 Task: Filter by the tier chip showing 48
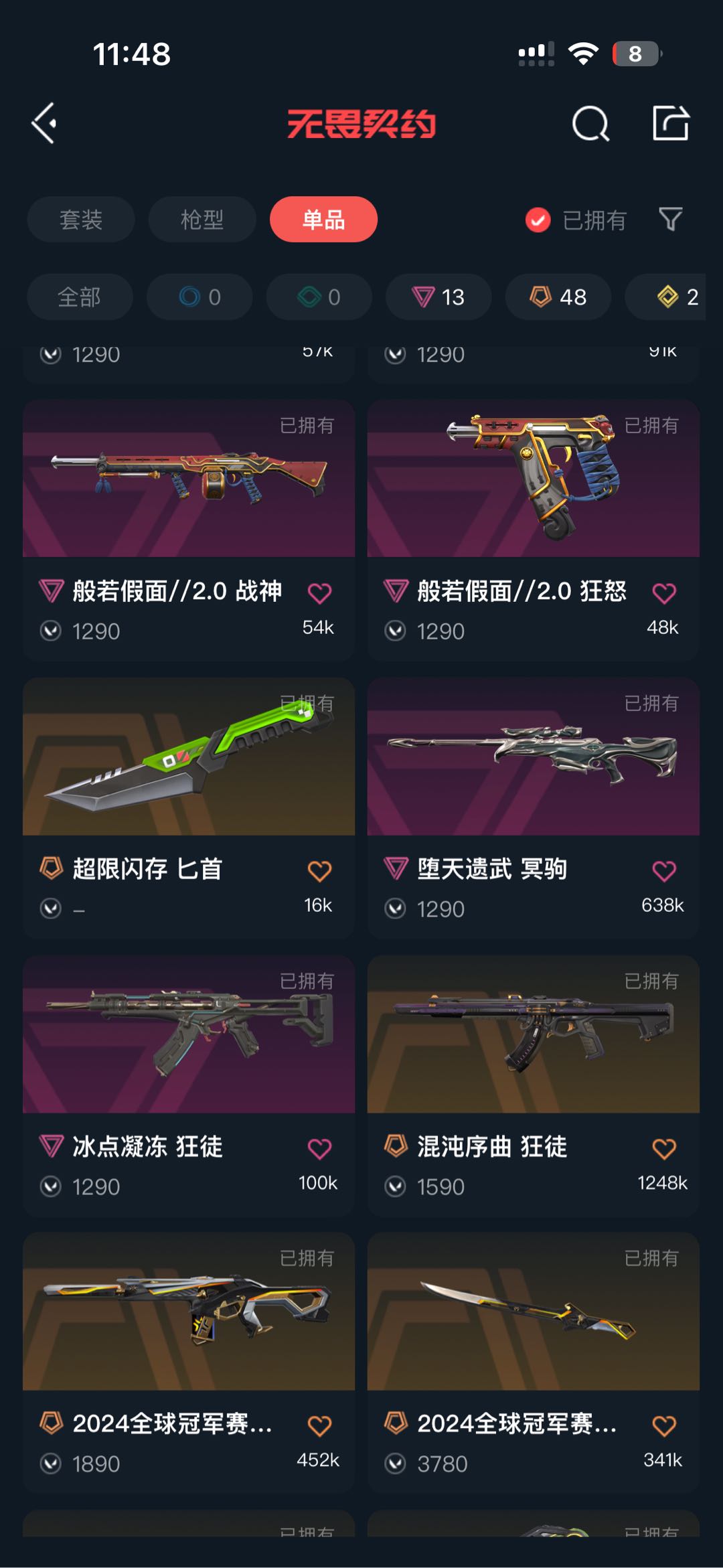pyautogui.click(x=558, y=297)
